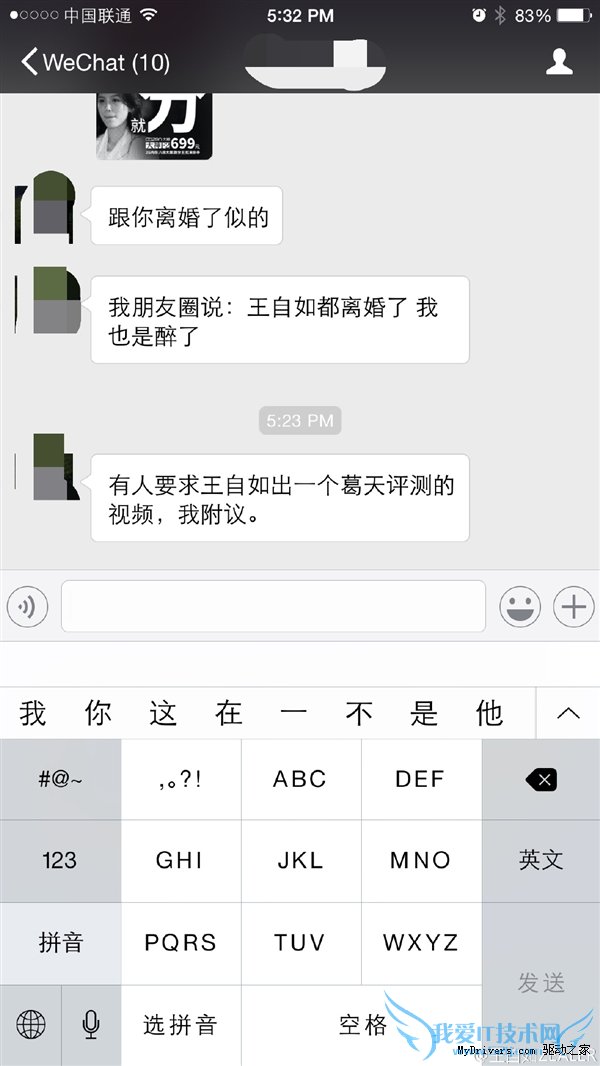This screenshot has width=600, height=1066.
Task: Tap the microphone dictation key
Action: [x=91, y=1024]
